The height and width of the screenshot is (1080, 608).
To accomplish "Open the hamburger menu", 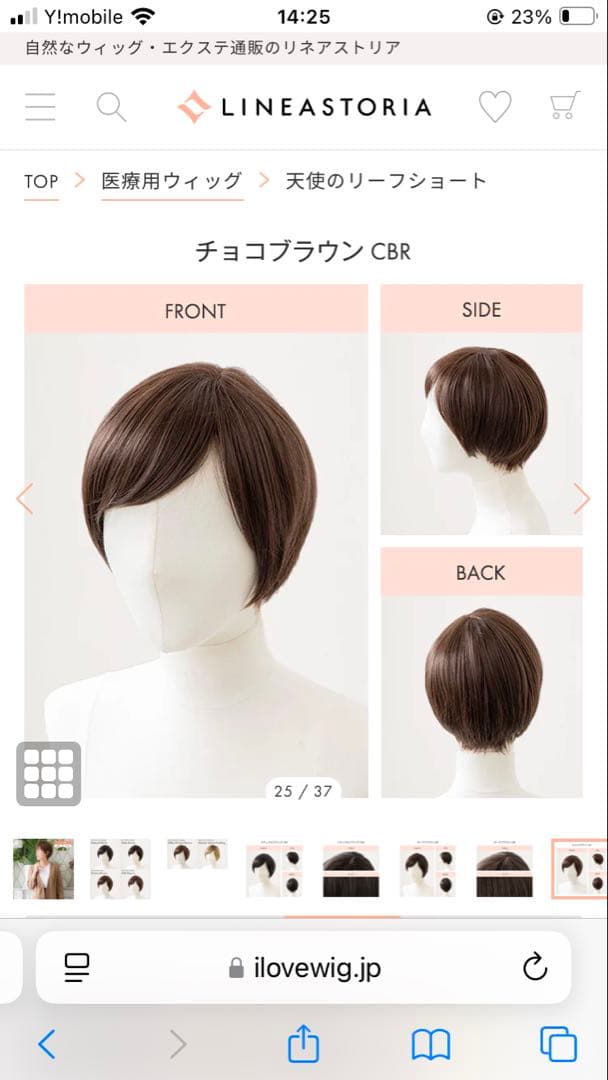I will pyautogui.click(x=40, y=106).
